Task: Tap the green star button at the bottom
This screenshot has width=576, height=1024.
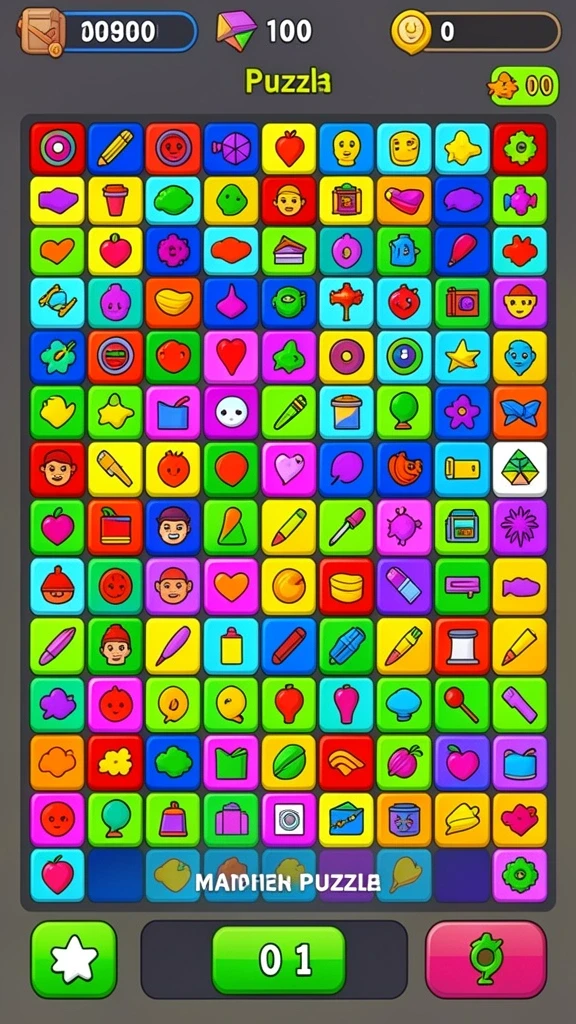Action: (74, 959)
